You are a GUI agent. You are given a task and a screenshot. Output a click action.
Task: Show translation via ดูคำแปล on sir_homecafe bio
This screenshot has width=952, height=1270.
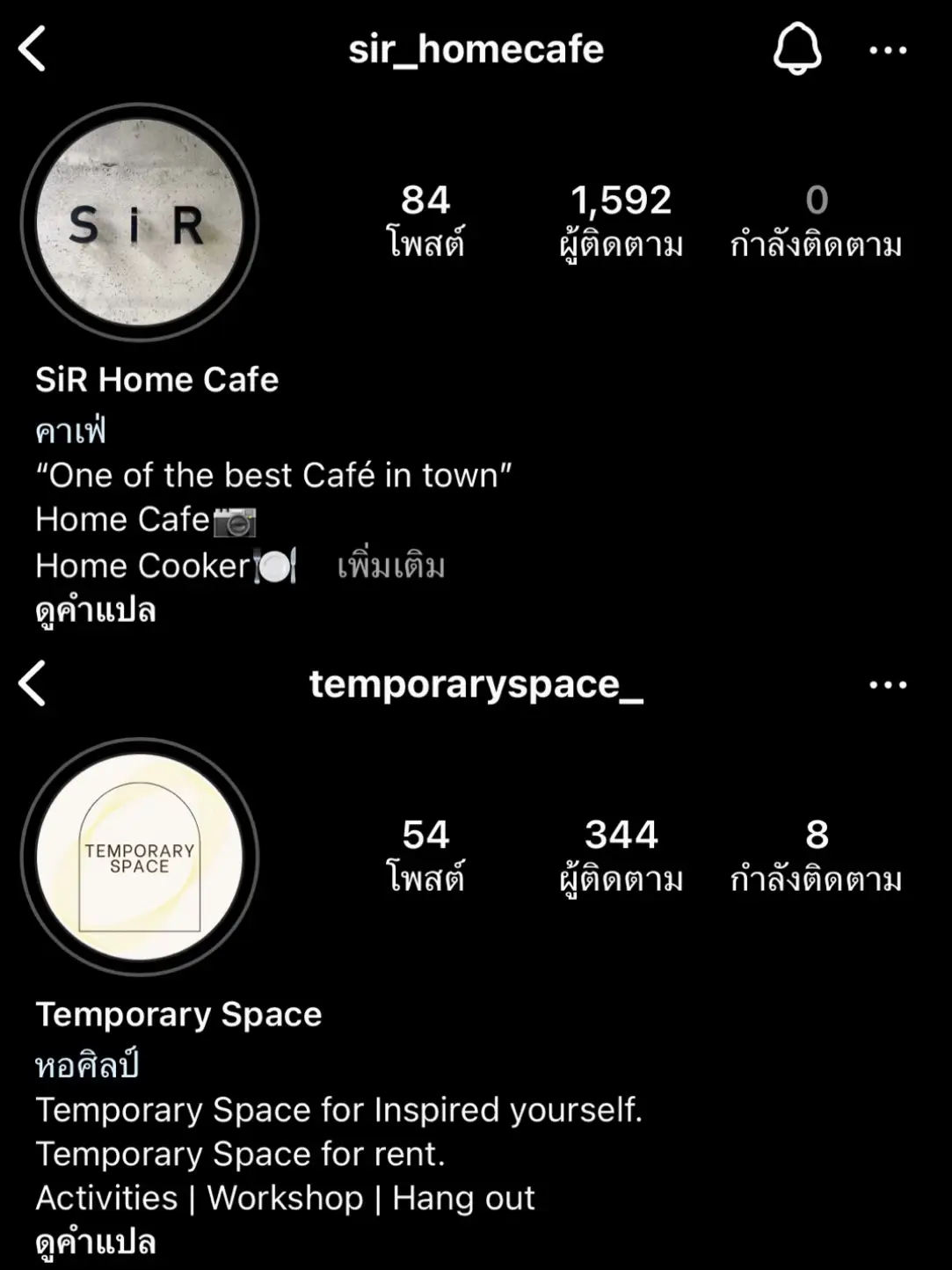click(95, 610)
